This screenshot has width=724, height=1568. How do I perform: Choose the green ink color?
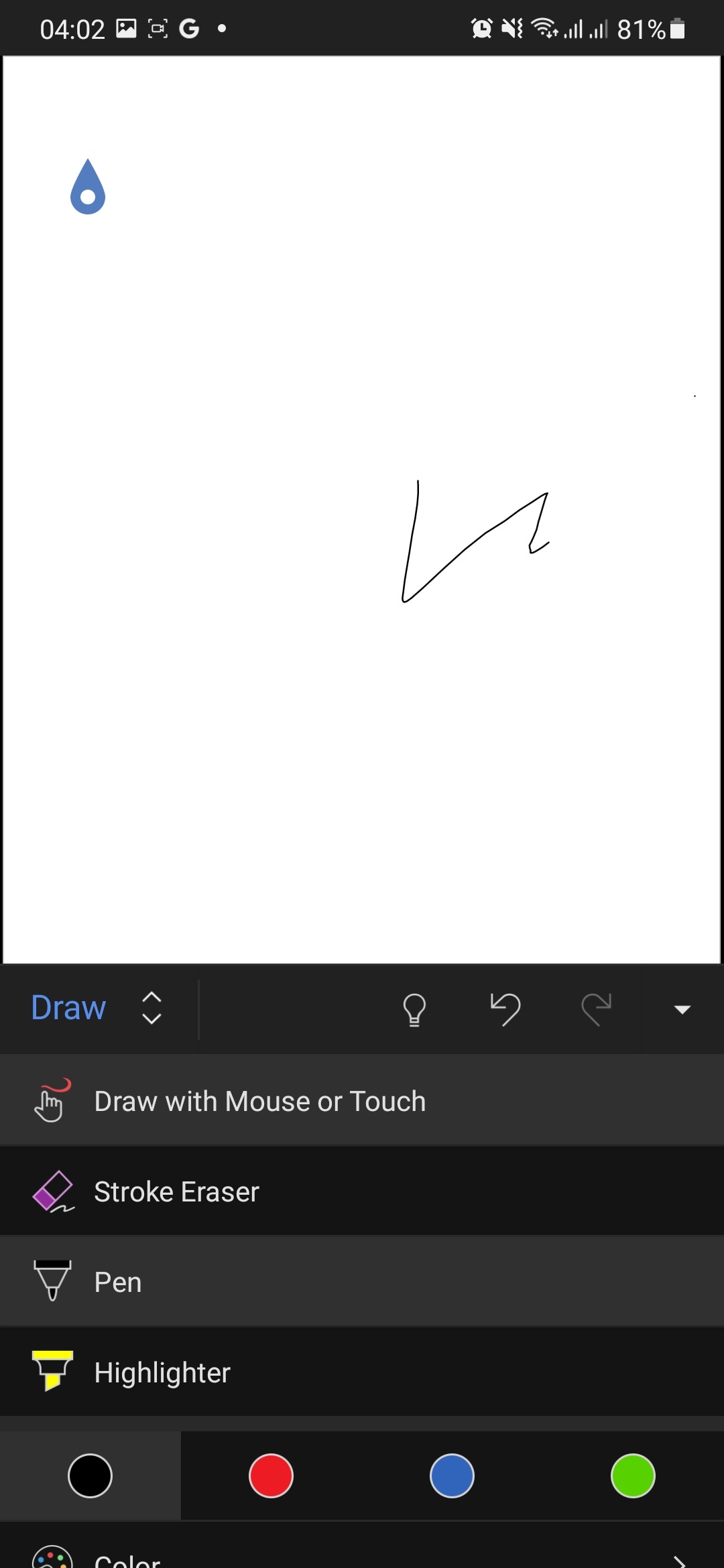coord(633,1476)
